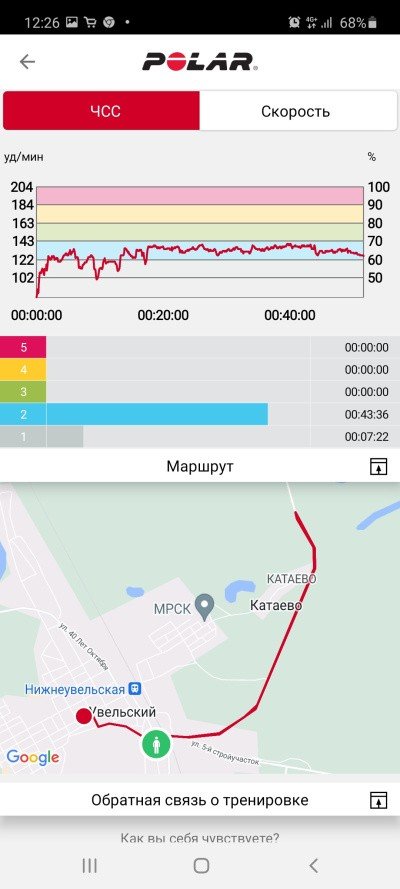Switch to the Скорость tab
The image size is (400, 889).
[298, 111]
